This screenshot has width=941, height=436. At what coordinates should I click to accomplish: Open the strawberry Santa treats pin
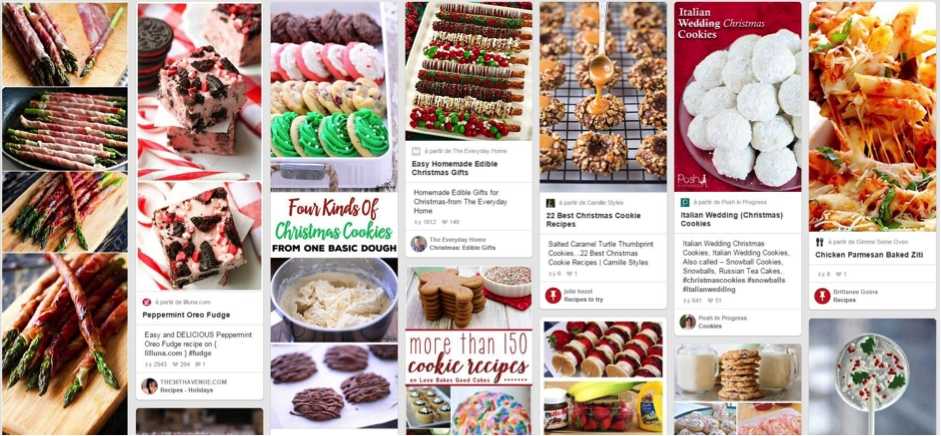pyautogui.click(x=603, y=375)
